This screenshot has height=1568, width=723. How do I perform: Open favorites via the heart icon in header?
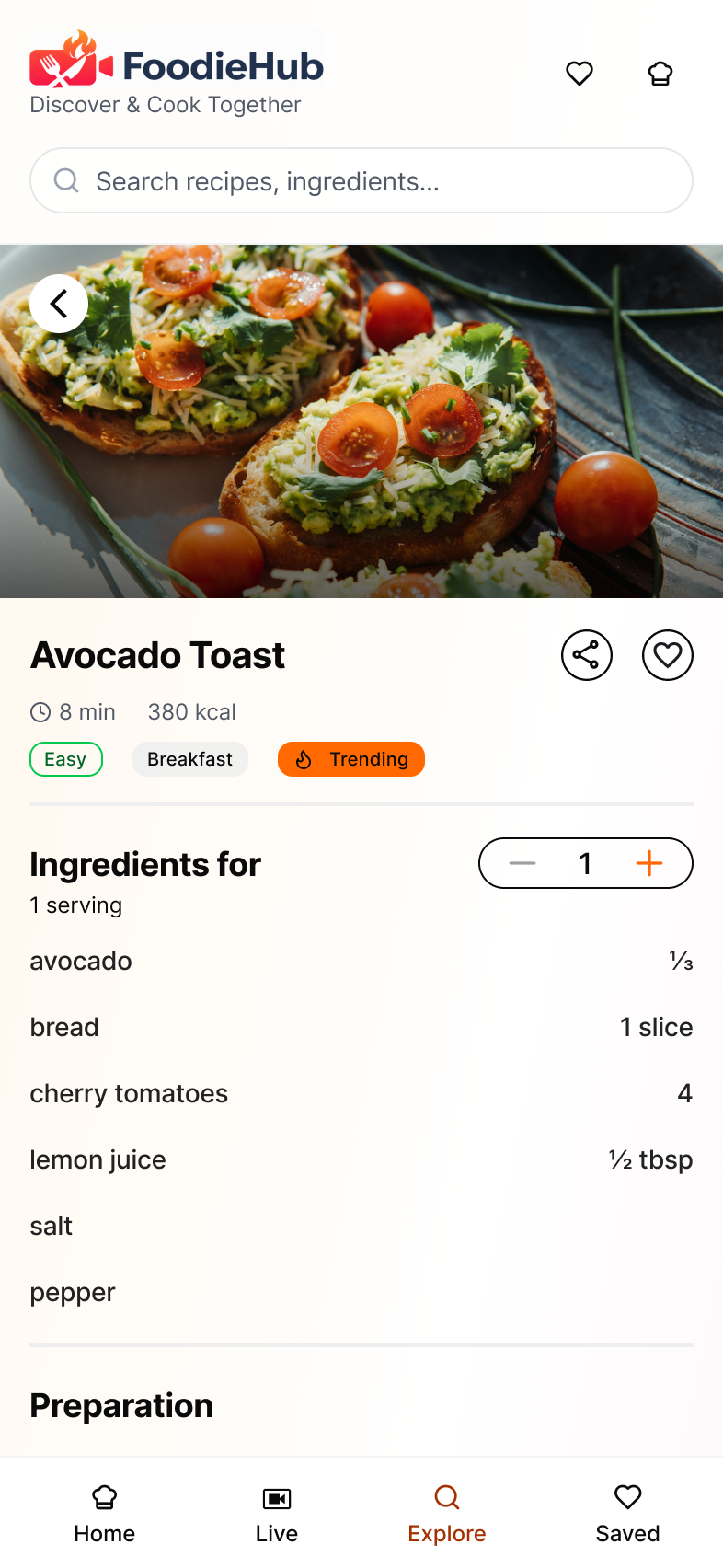(580, 74)
